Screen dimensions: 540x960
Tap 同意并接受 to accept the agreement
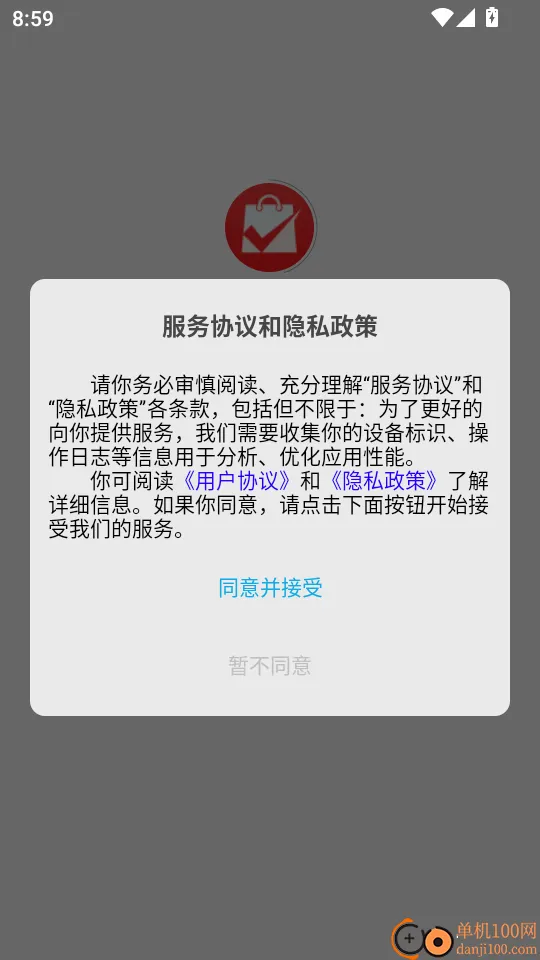tap(270, 588)
